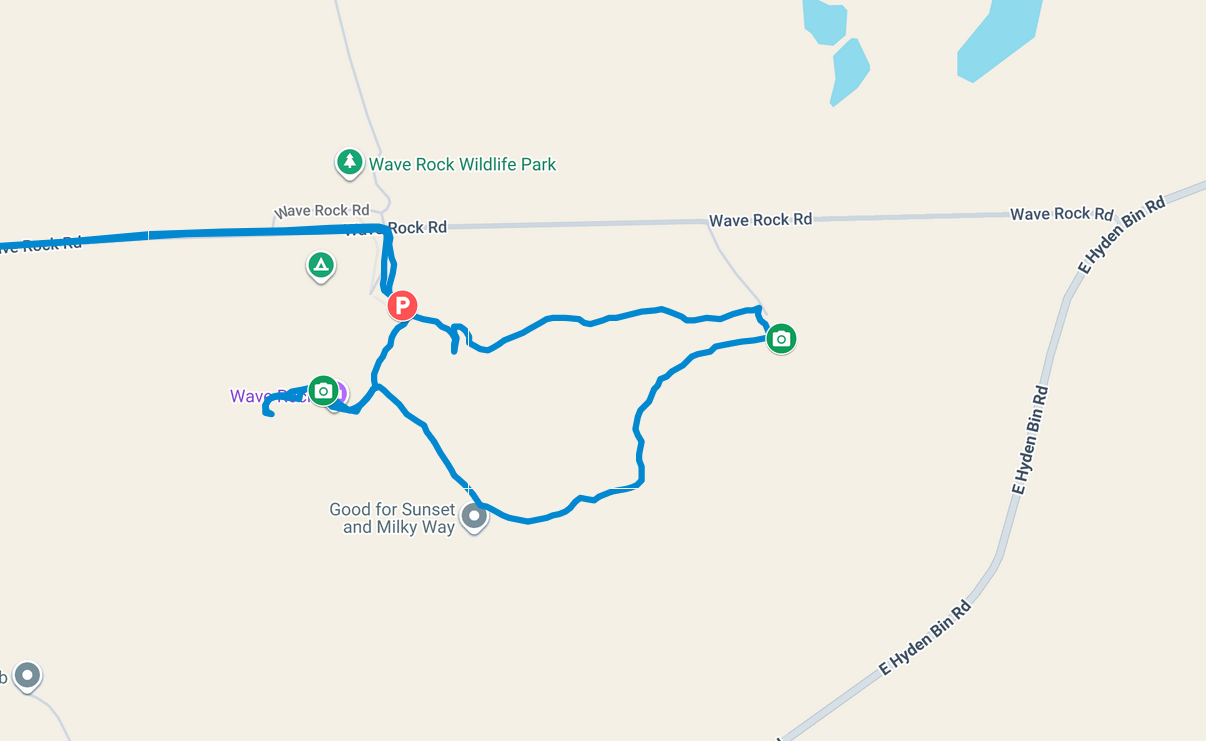Open Wave Rock Wildlife Park marker
Image resolution: width=1206 pixels, height=741 pixels.
tap(349, 161)
